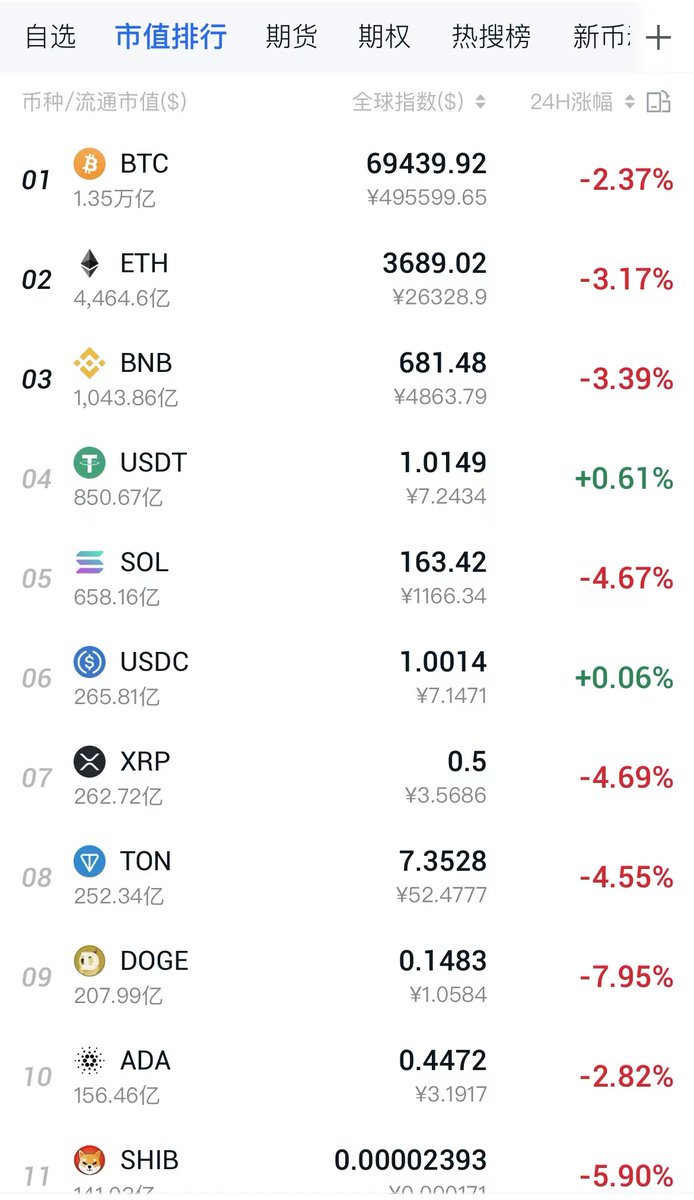The width and height of the screenshot is (694, 1200).
Task: Toggle the list layout icon beside 24H涨幅
Action: pos(659,102)
